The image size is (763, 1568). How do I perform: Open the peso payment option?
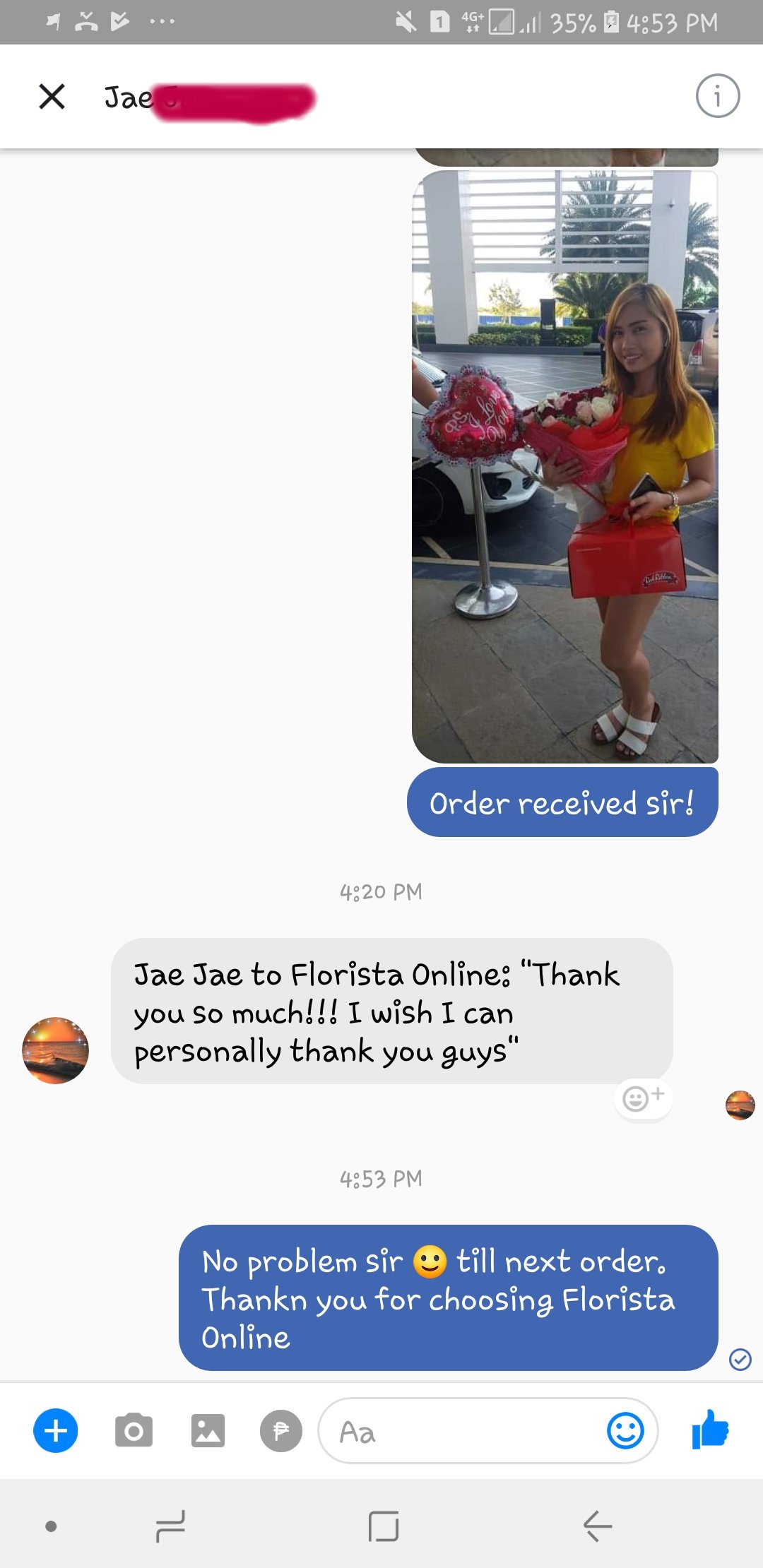(x=281, y=1431)
